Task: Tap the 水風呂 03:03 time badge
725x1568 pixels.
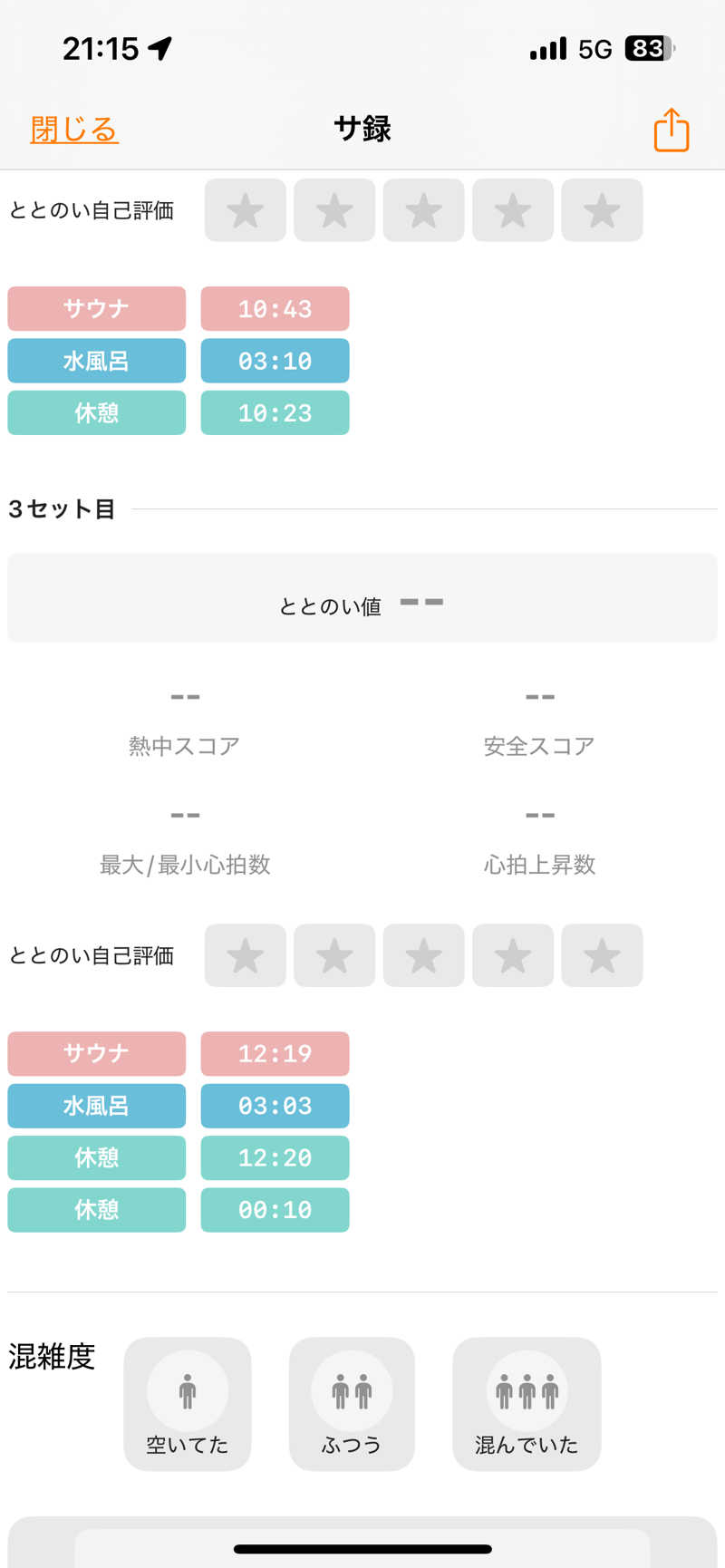Action: tap(275, 1106)
